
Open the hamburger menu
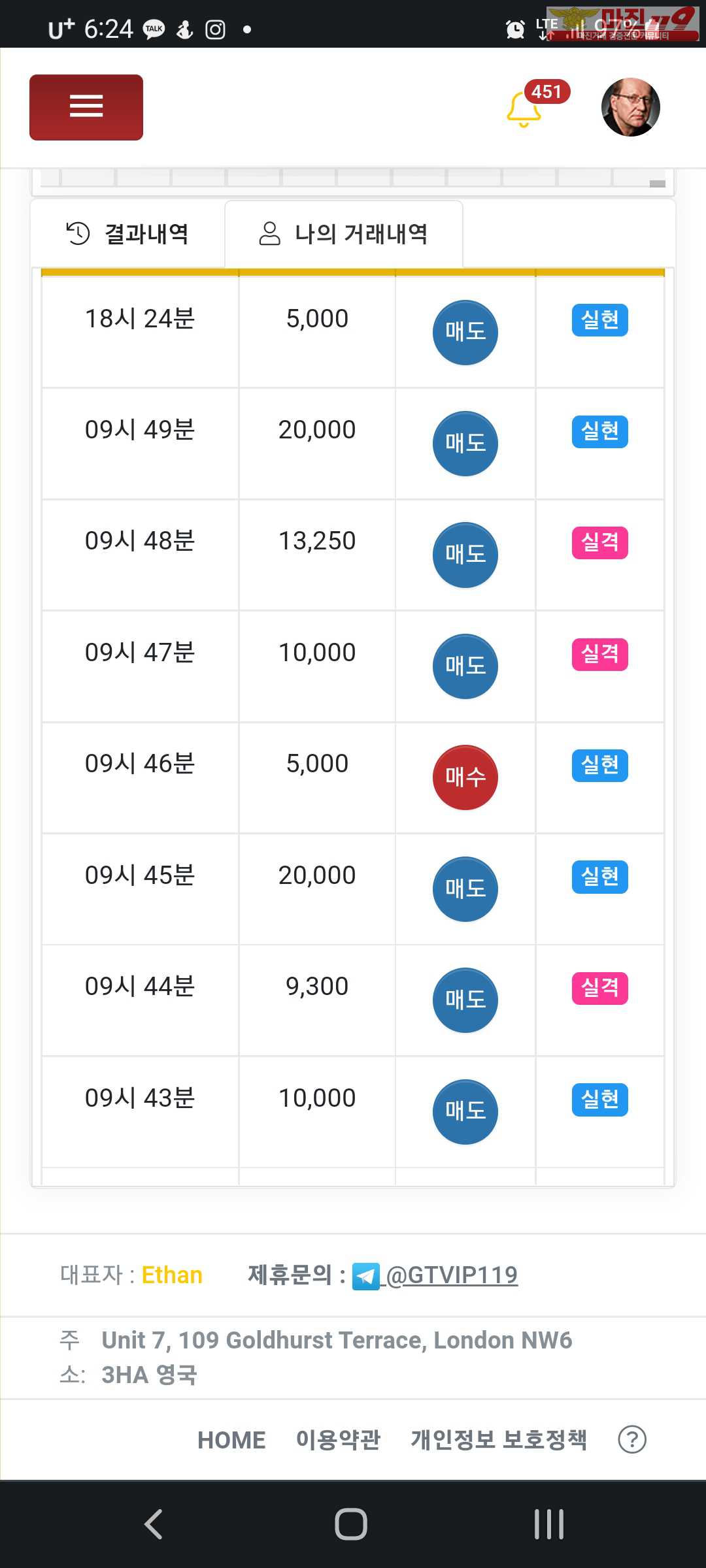pyautogui.click(x=86, y=107)
